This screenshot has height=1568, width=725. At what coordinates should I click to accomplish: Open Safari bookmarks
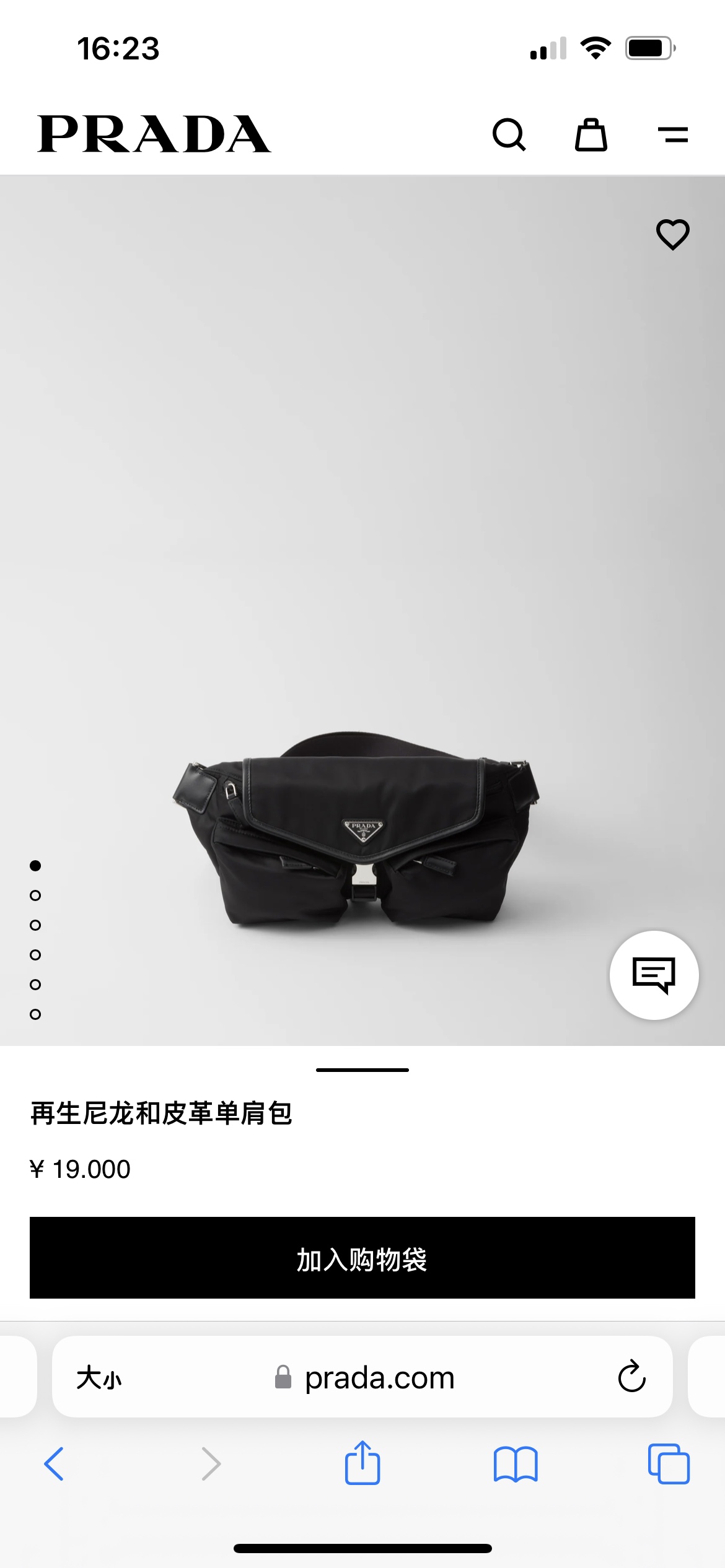516,1464
